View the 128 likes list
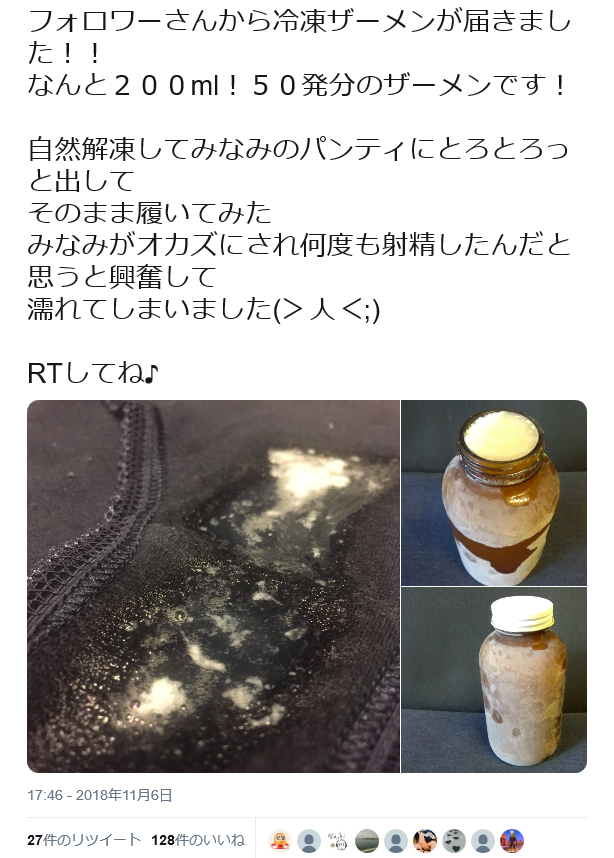The height and width of the screenshot is (858, 614). point(198,840)
